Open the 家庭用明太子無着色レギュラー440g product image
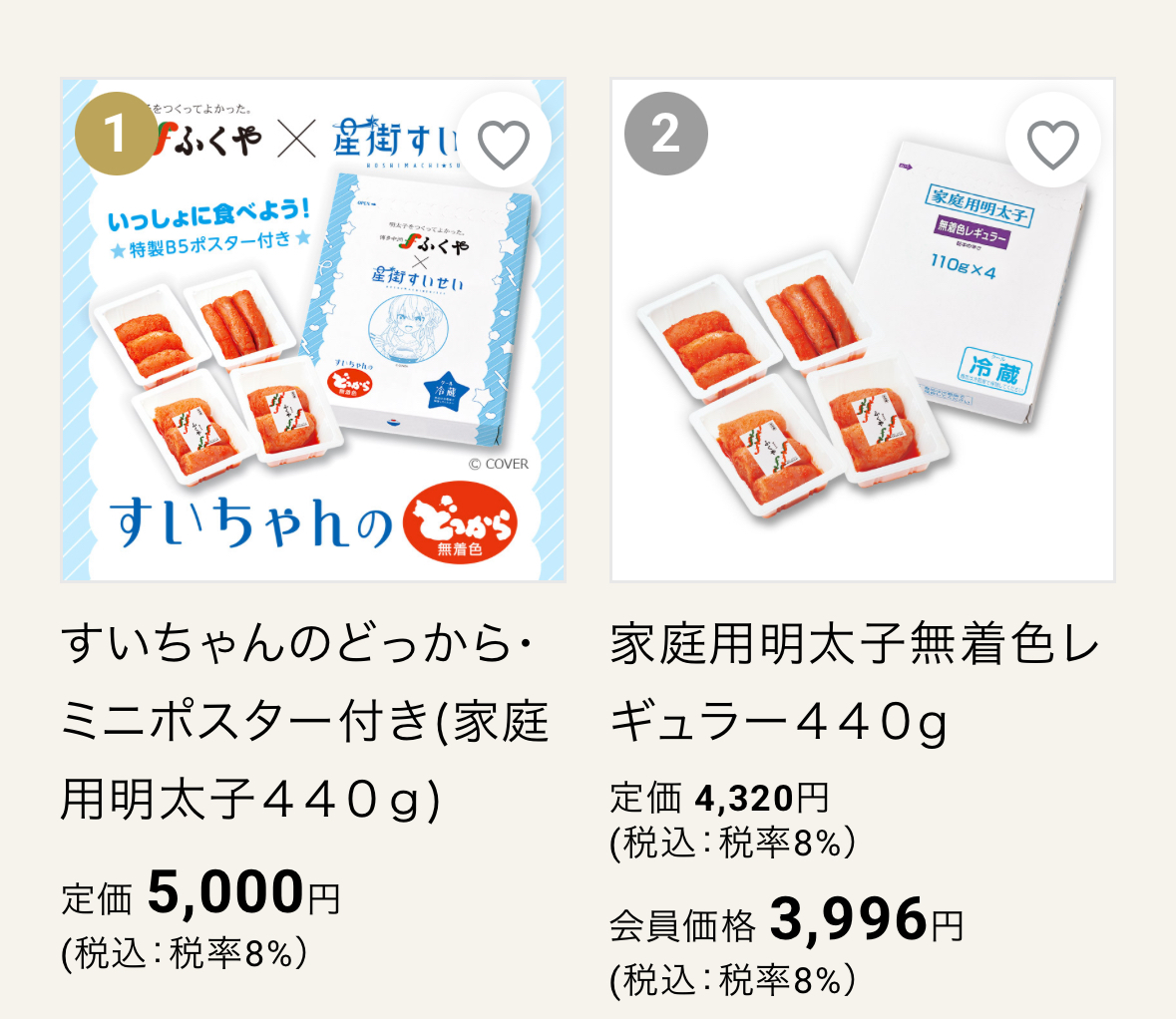Screen dimensions: 1176x1019 863,330
